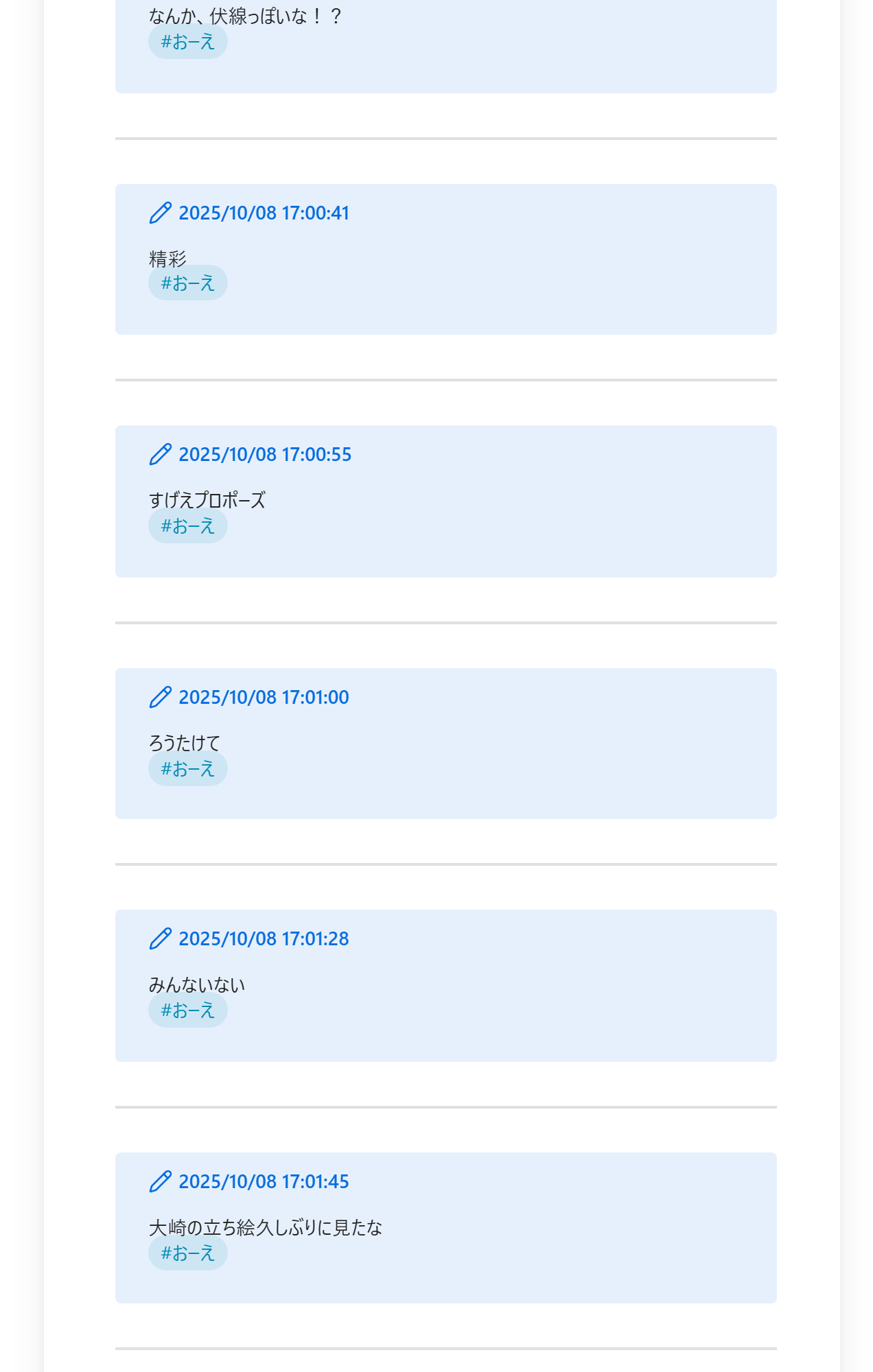Tap the #おーえ tag under 精彩

188,283
